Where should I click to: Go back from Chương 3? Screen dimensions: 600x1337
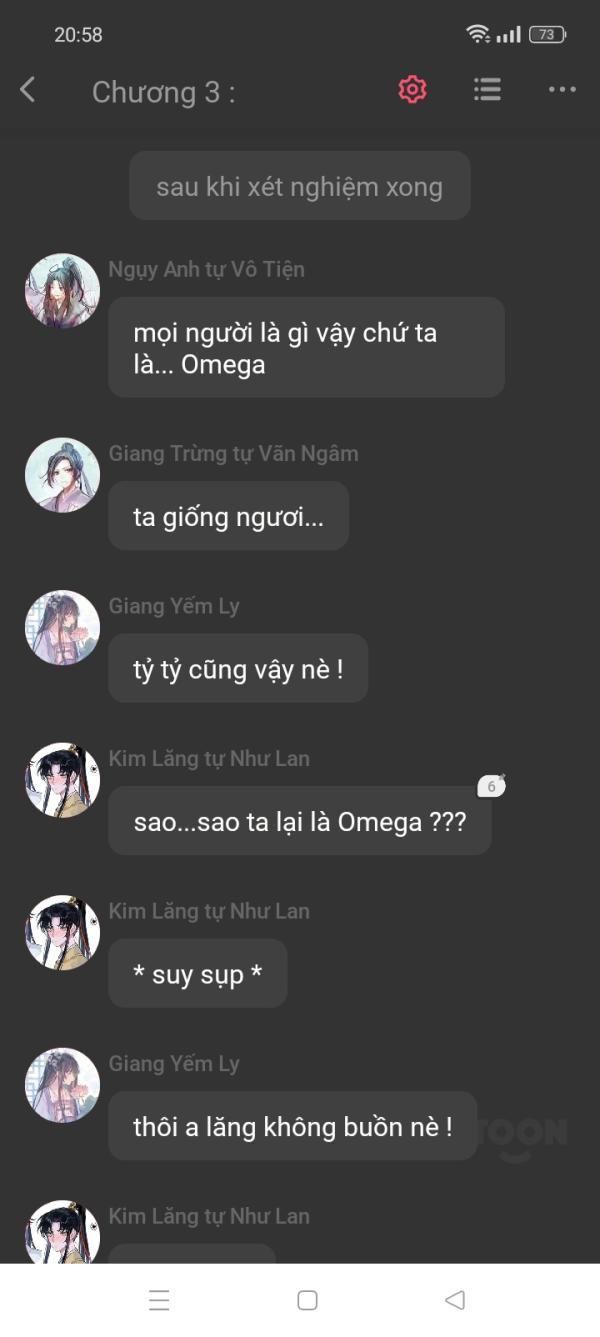pyautogui.click(x=28, y=90)
